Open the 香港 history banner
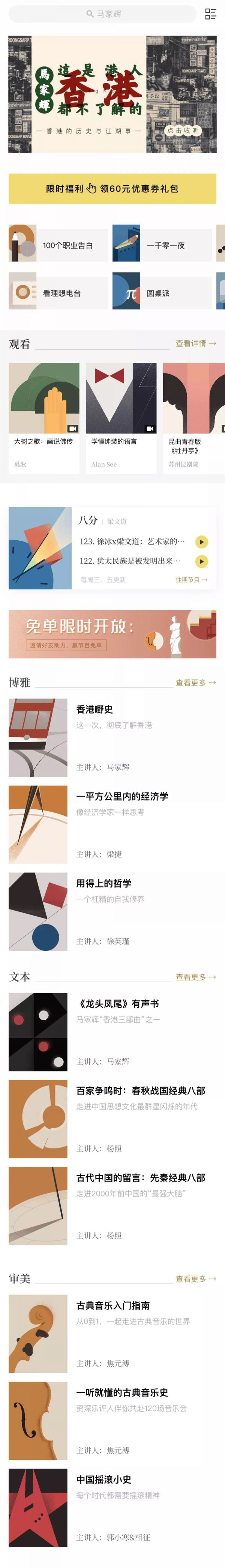The width and height of the screenshot is (225, 1568). (112, 94)
